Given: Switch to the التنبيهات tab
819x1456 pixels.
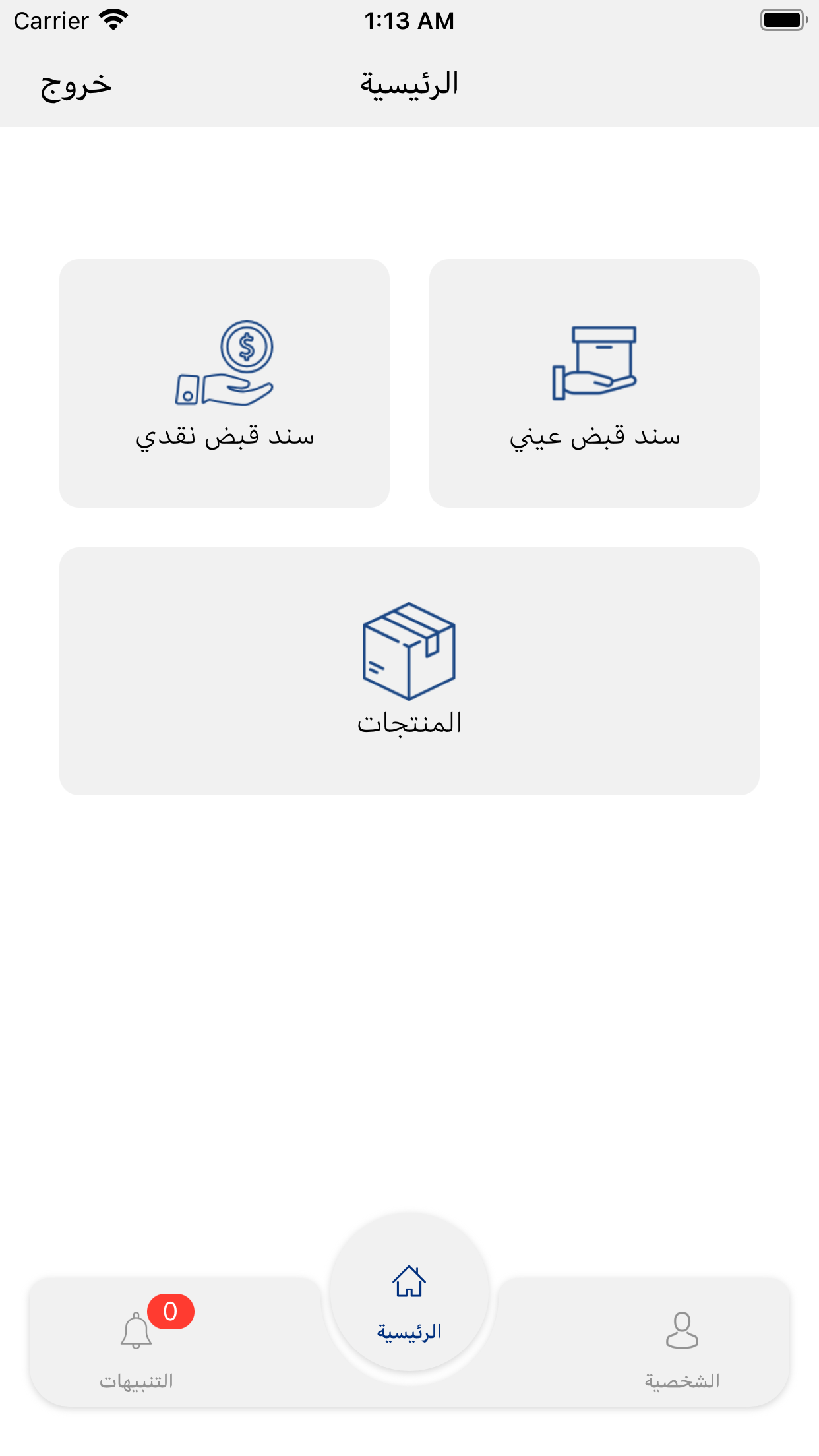Looking at the screenshot, I should [x=135, y=1381].
